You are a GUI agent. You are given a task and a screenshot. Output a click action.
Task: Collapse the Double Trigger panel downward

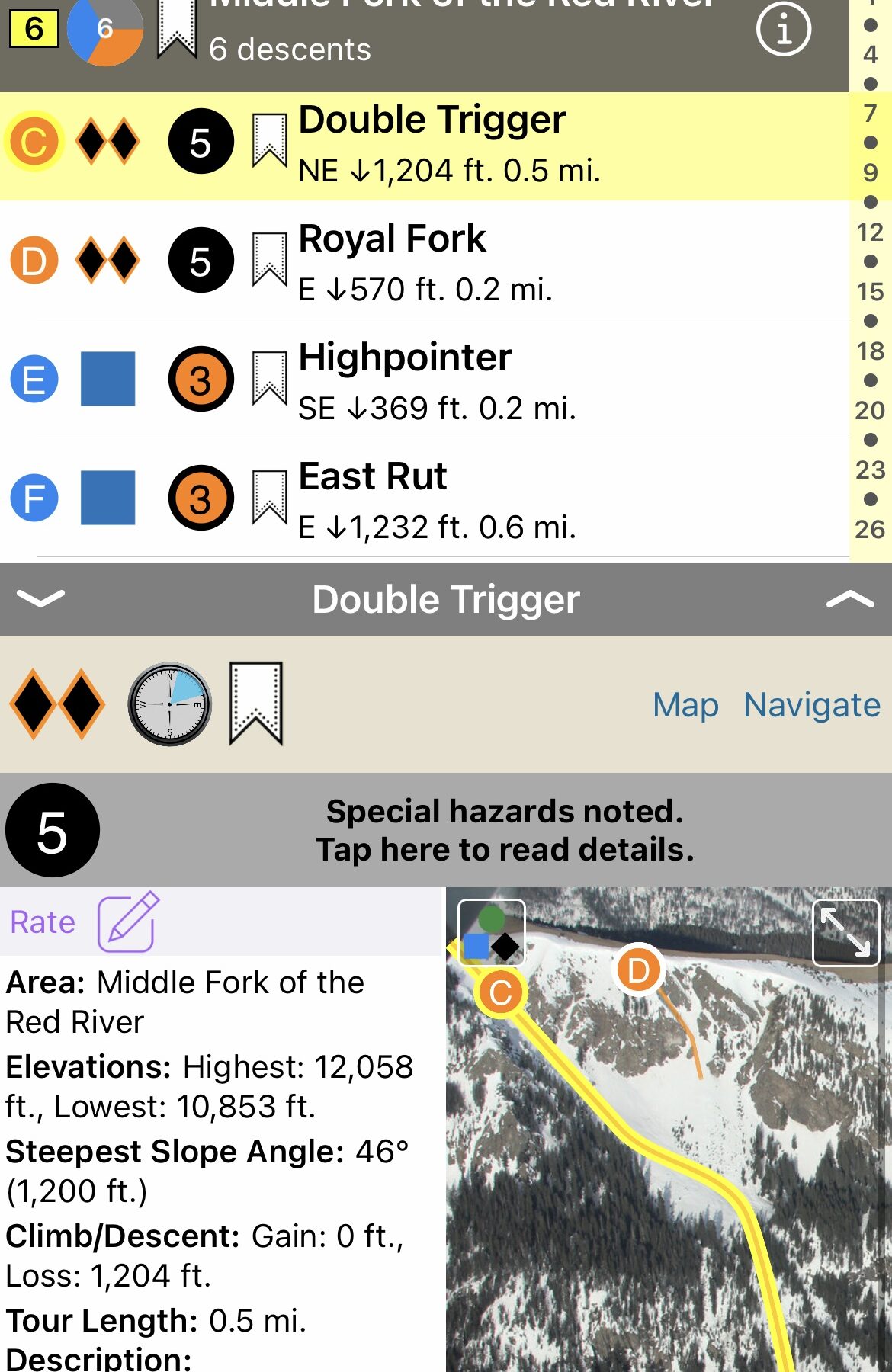(x=40, y=600)
